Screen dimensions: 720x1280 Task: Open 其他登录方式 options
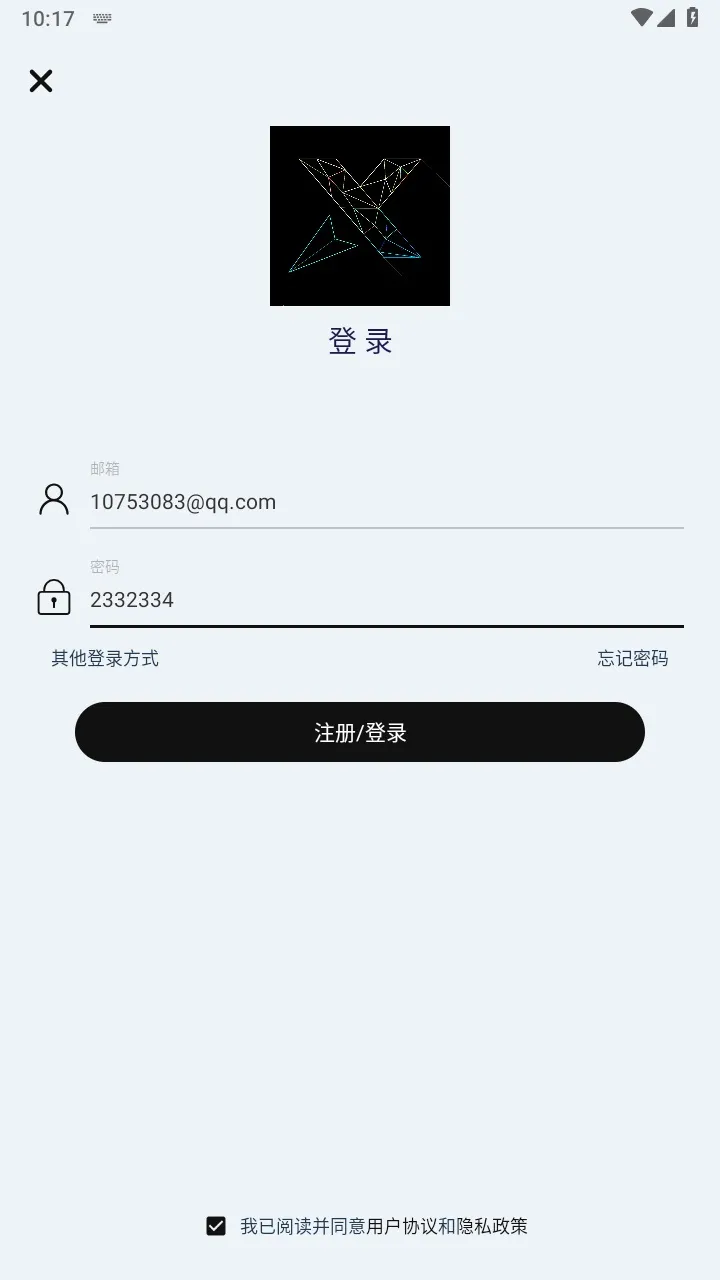[x=105, y=658]
